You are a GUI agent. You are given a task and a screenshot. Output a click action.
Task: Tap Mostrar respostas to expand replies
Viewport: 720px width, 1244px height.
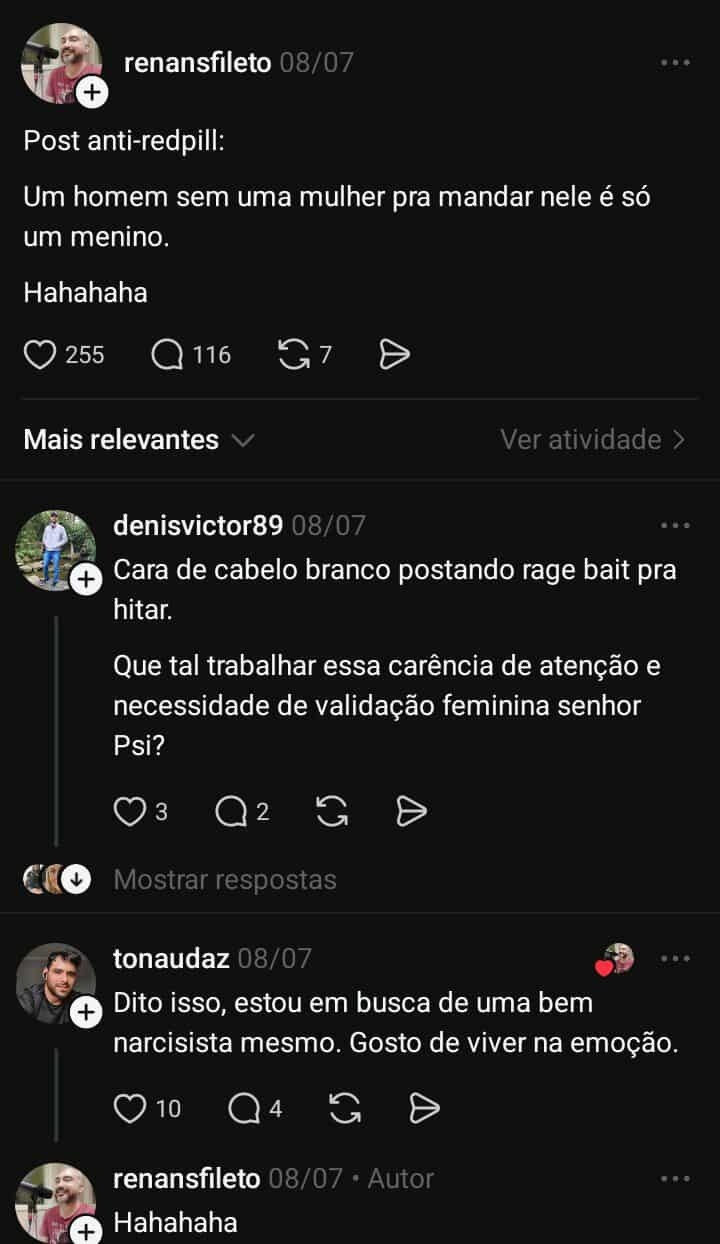[x=225, y=880]
